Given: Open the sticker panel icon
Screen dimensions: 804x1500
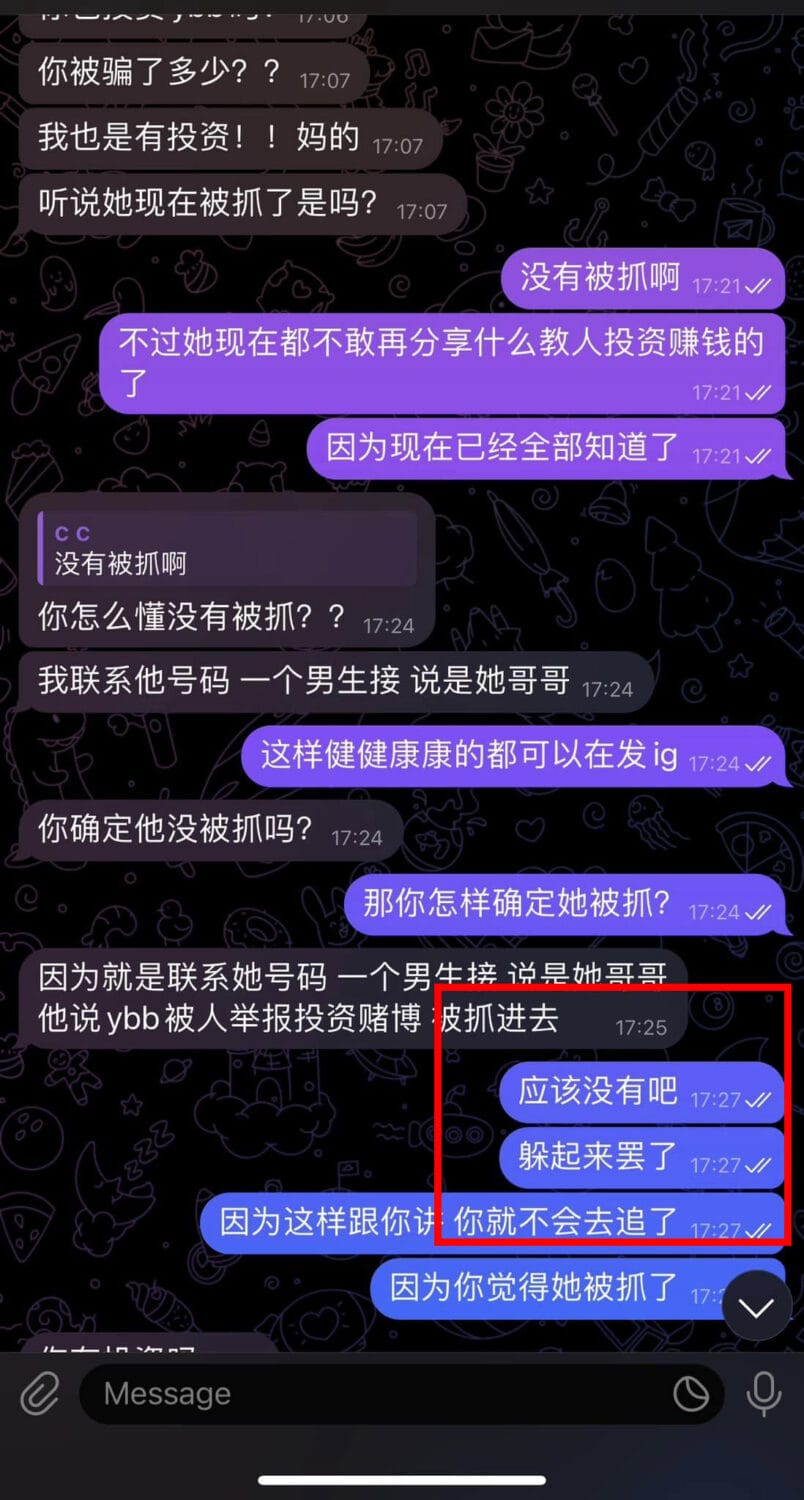Looking at the screenshot, I should coord(690,1393).
